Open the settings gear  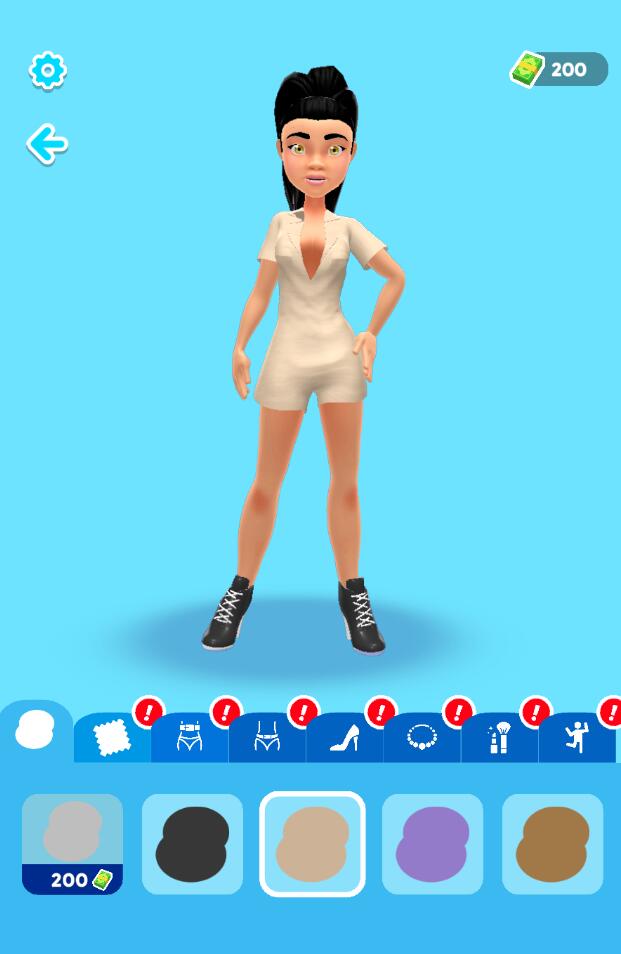[47, 71]
